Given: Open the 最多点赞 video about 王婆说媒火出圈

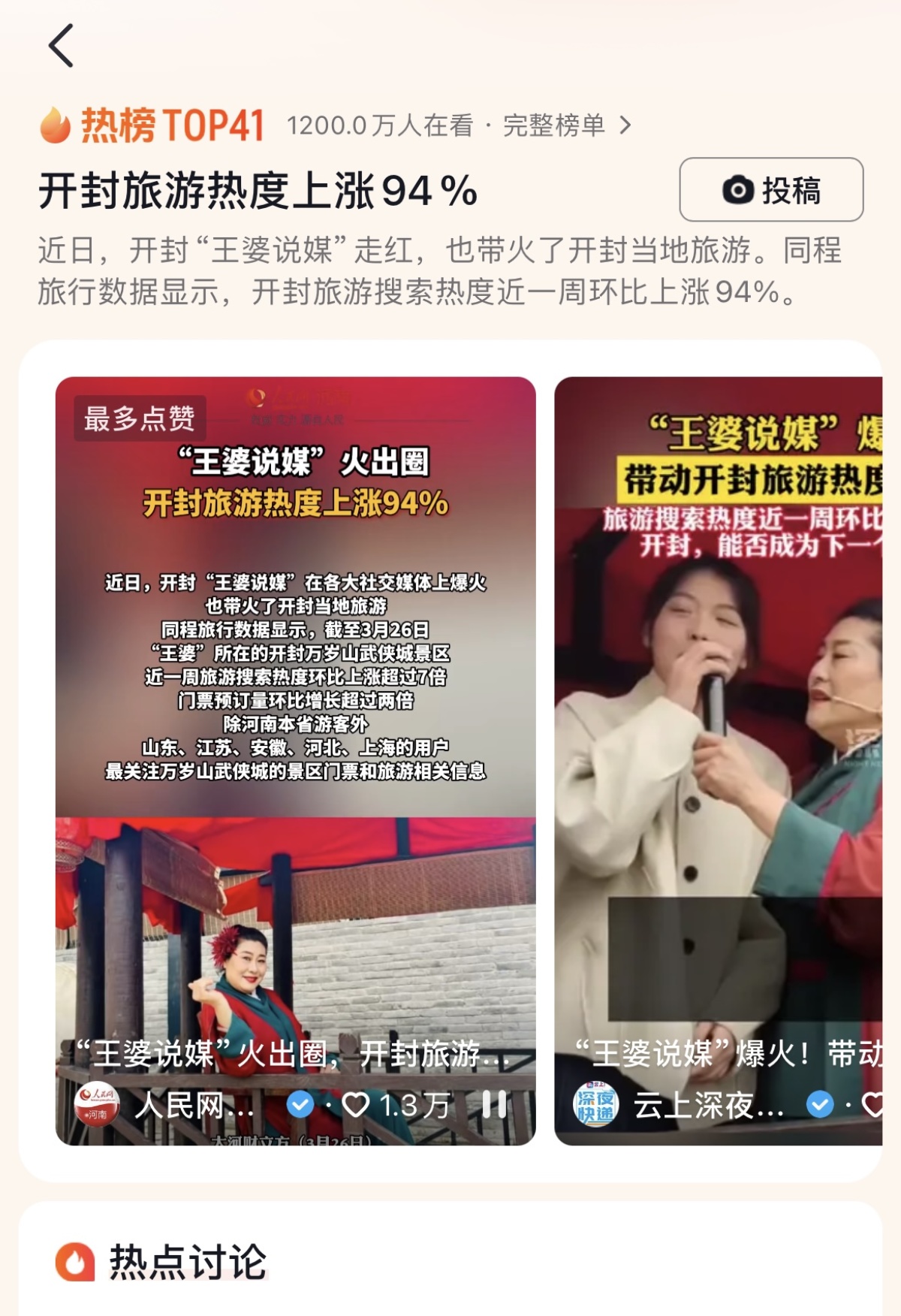Looking at the screenshot, I should (x=295, y=676).
